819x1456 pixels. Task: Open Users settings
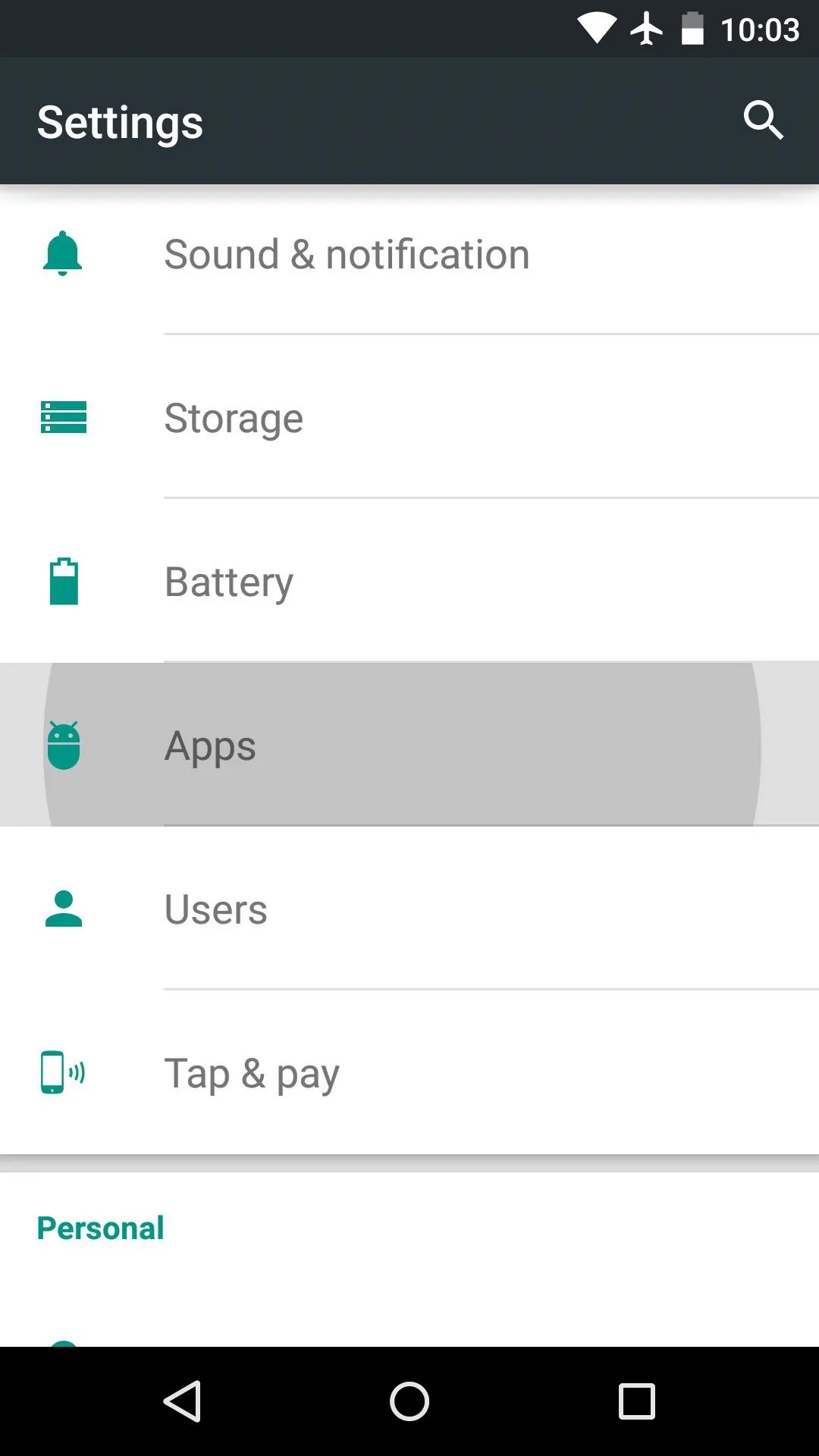pyautogui.click(x=409, y=908)
